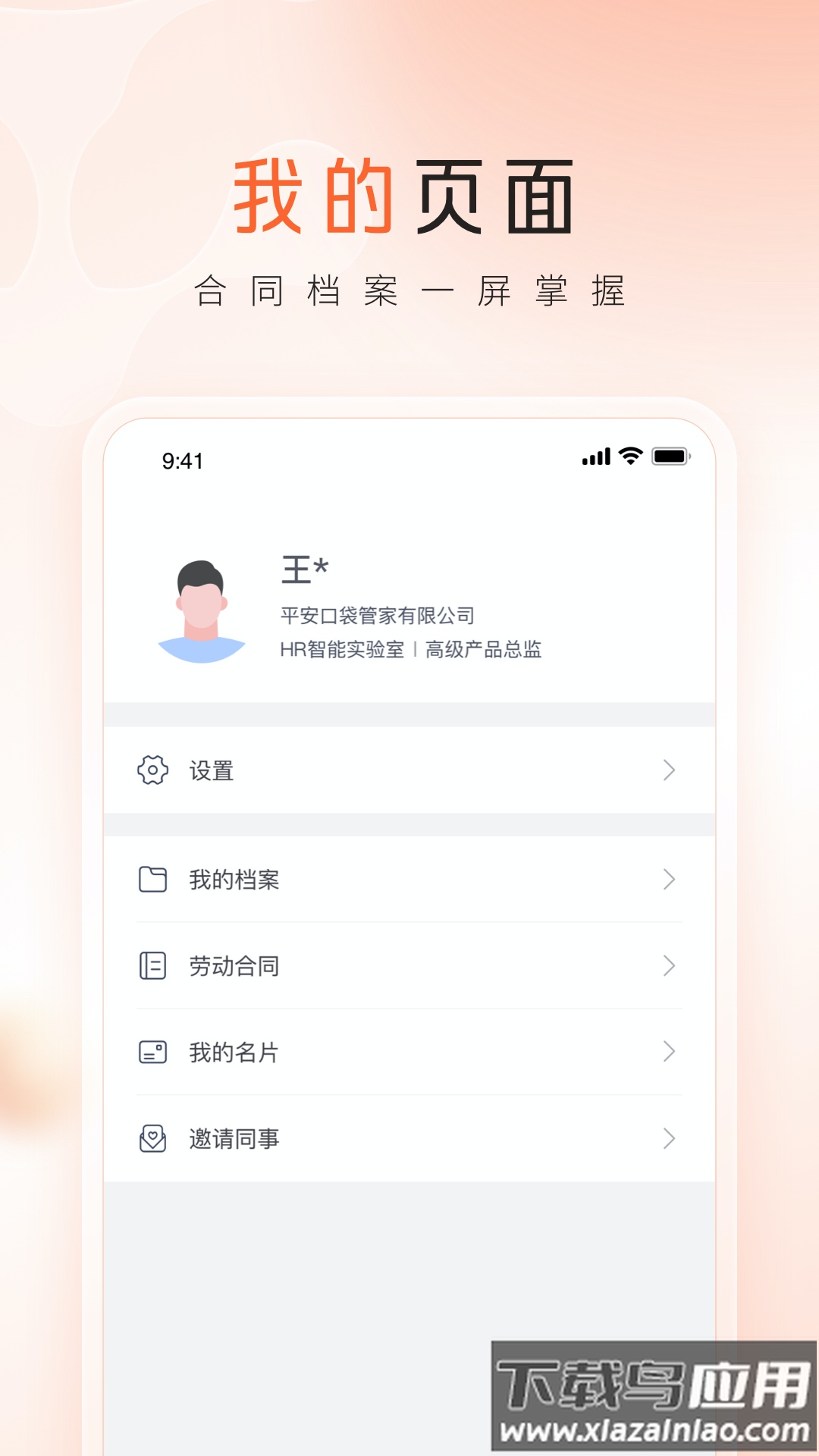This screenshot has width=819, height=1456.
Task: Expand the 我的档案 row chevron
Action: point(668,880)
